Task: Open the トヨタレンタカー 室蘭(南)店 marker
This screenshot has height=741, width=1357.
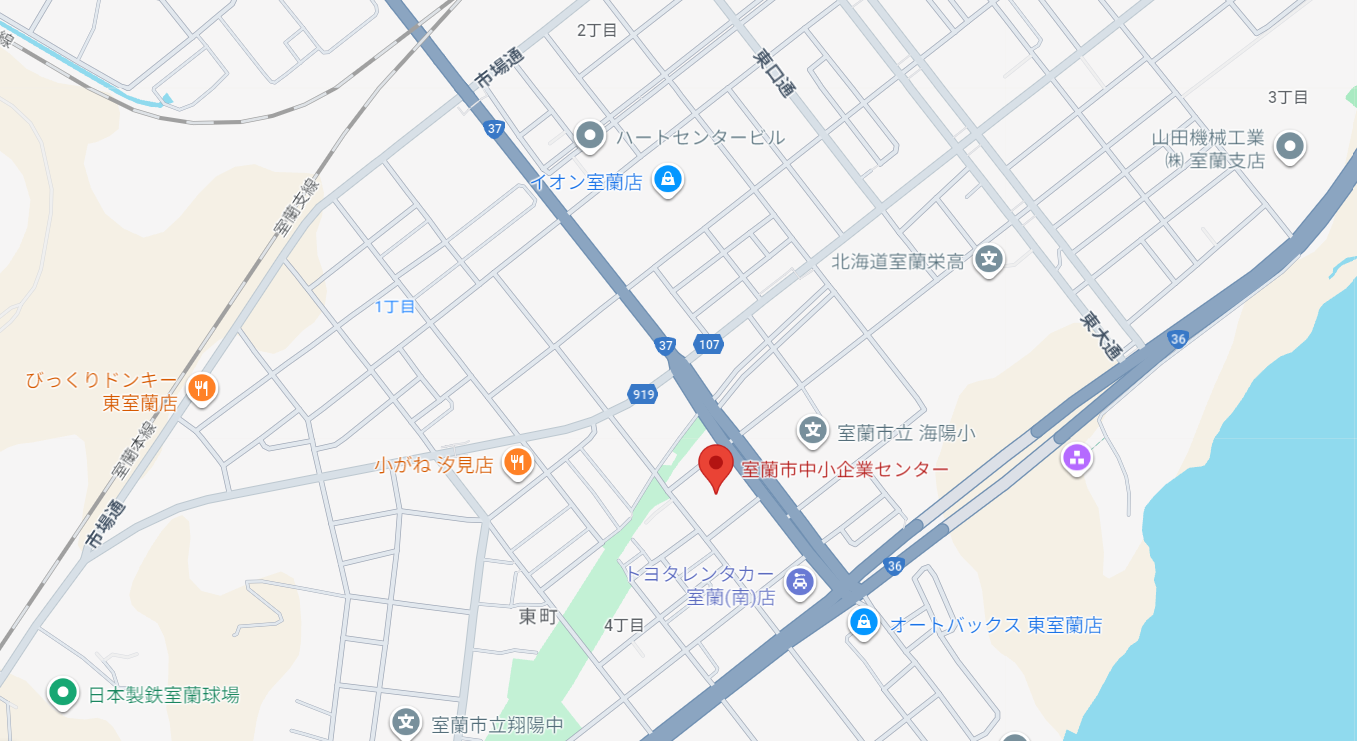Action: [798, 581]
